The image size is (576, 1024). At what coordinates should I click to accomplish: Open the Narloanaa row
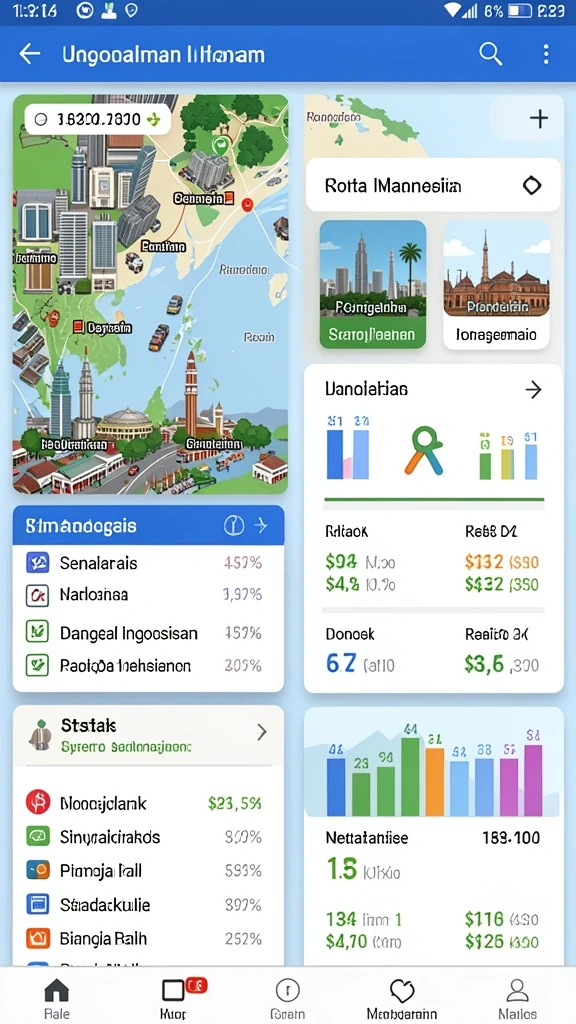point(148,595)
